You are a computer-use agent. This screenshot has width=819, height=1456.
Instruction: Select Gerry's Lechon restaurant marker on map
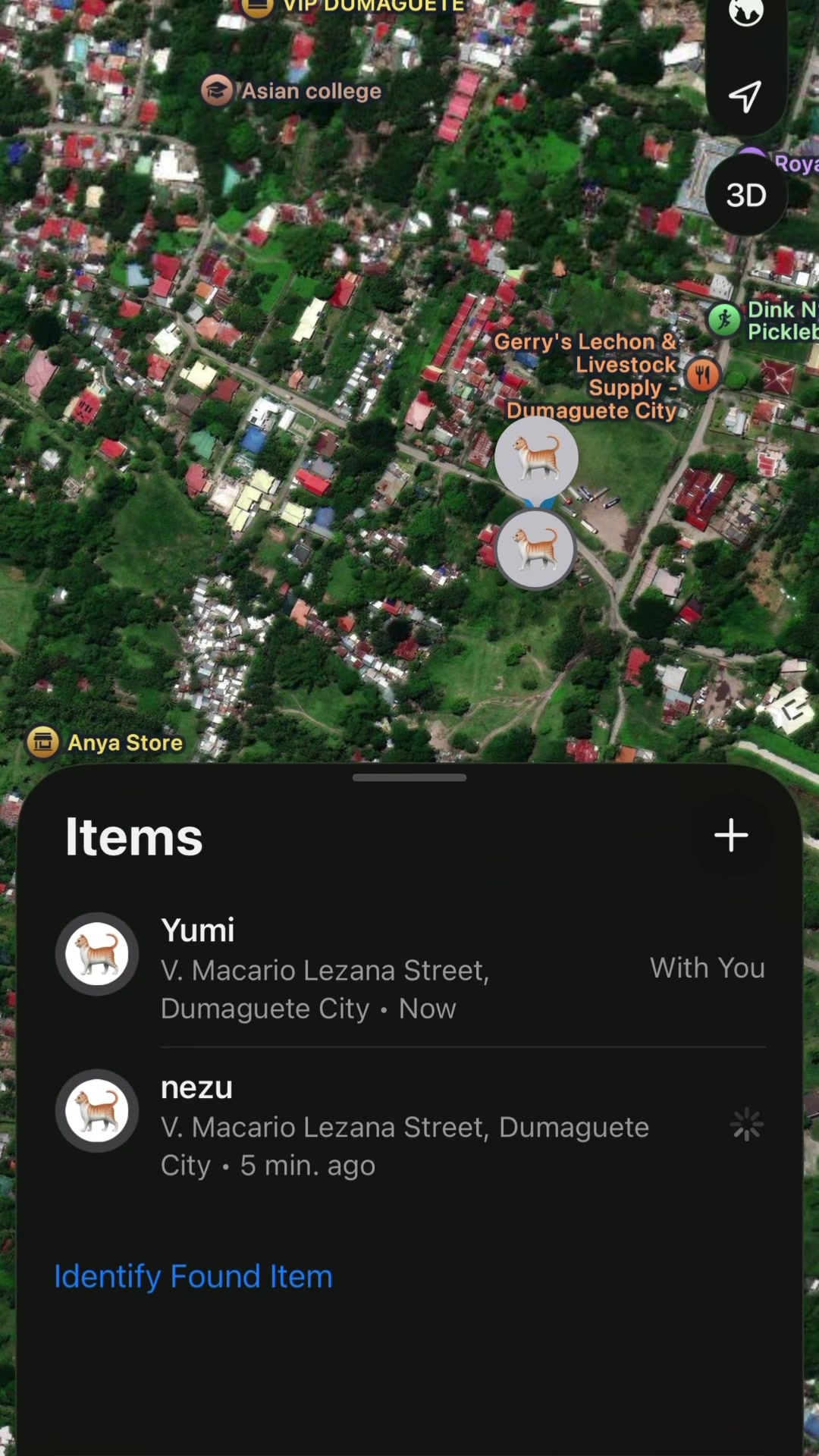click(x=703, y=375)
